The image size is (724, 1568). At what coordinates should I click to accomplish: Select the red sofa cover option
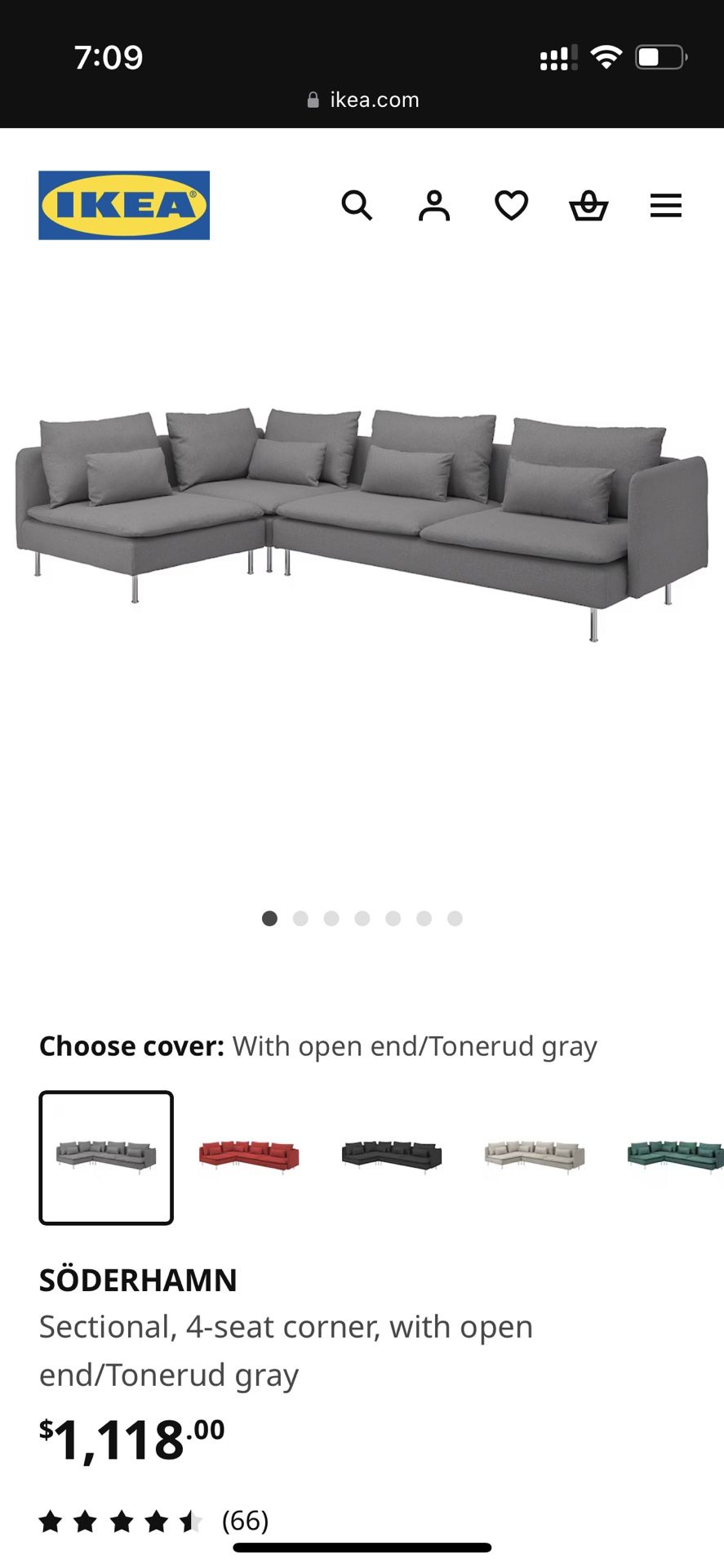[248, 1155]
